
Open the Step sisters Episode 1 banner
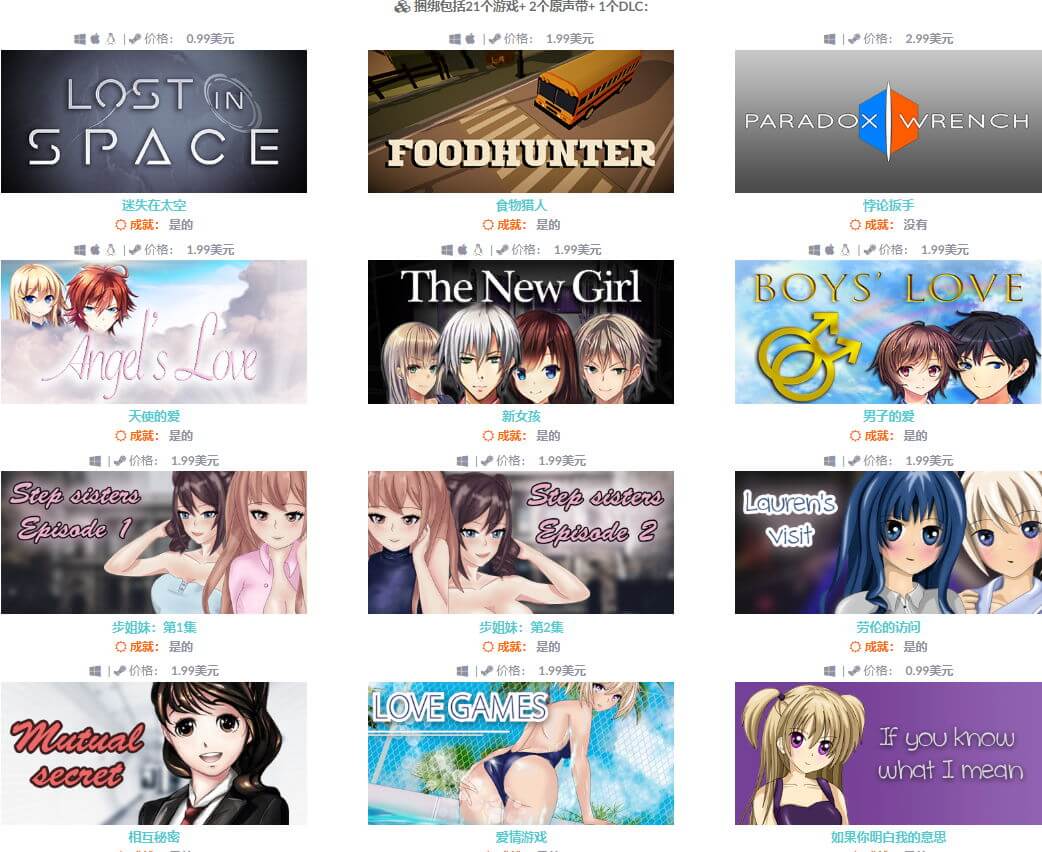tap(154, 542)
